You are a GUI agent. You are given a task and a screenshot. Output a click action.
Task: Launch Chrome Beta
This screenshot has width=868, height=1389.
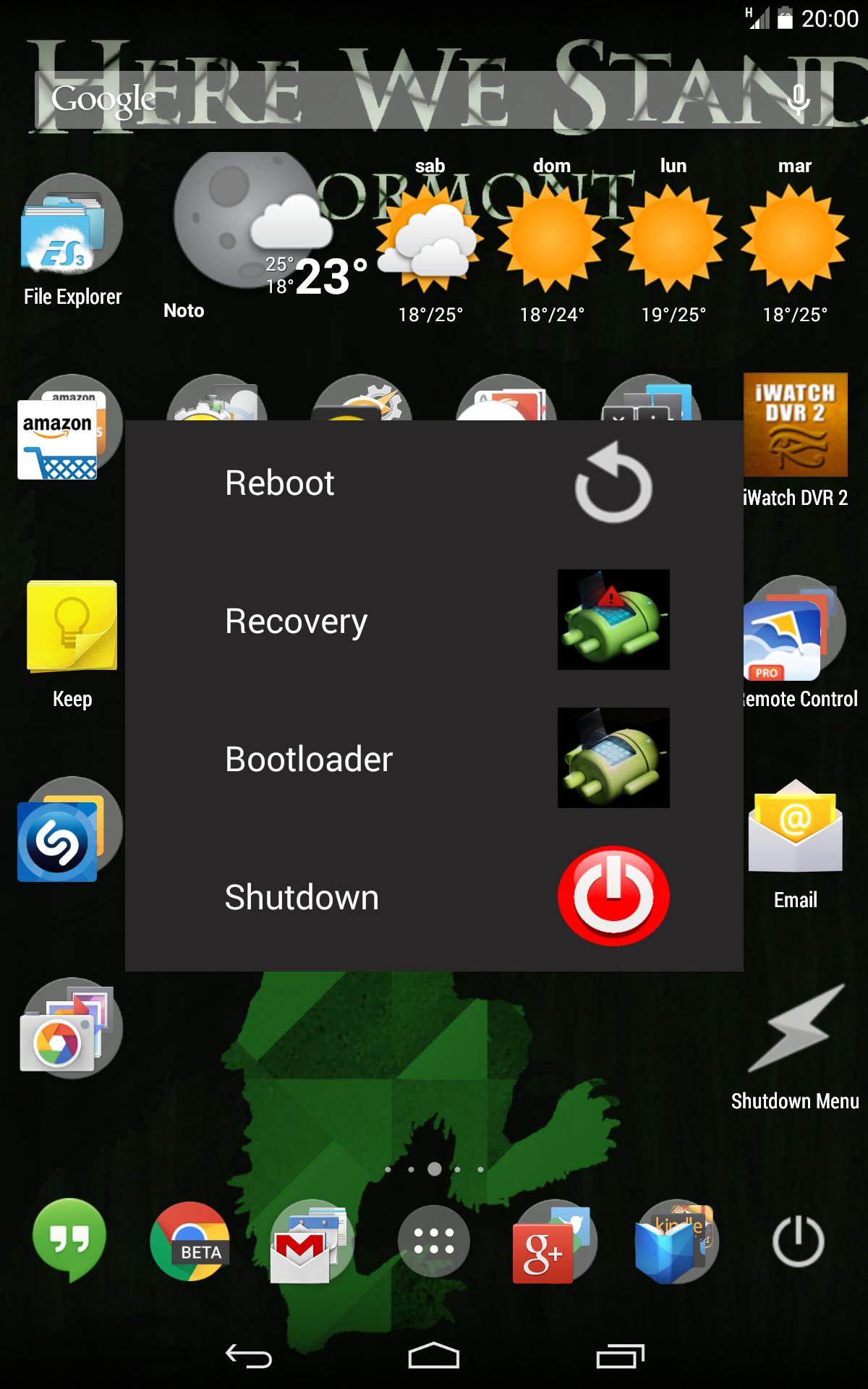(x=190, y=1241)
